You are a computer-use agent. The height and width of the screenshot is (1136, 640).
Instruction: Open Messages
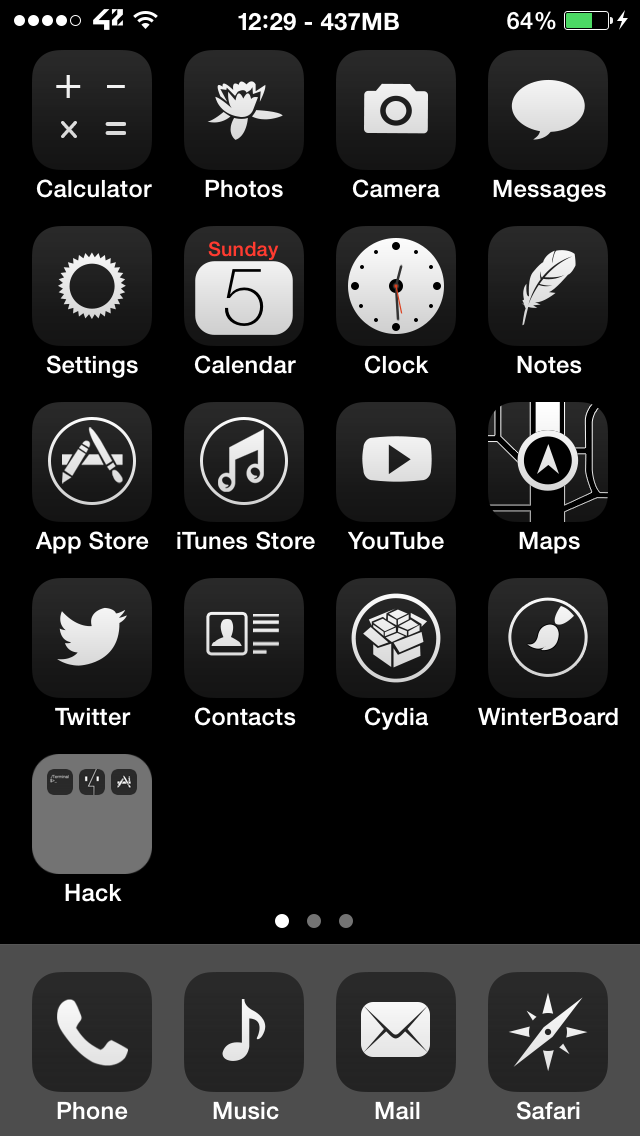[548, 110]
